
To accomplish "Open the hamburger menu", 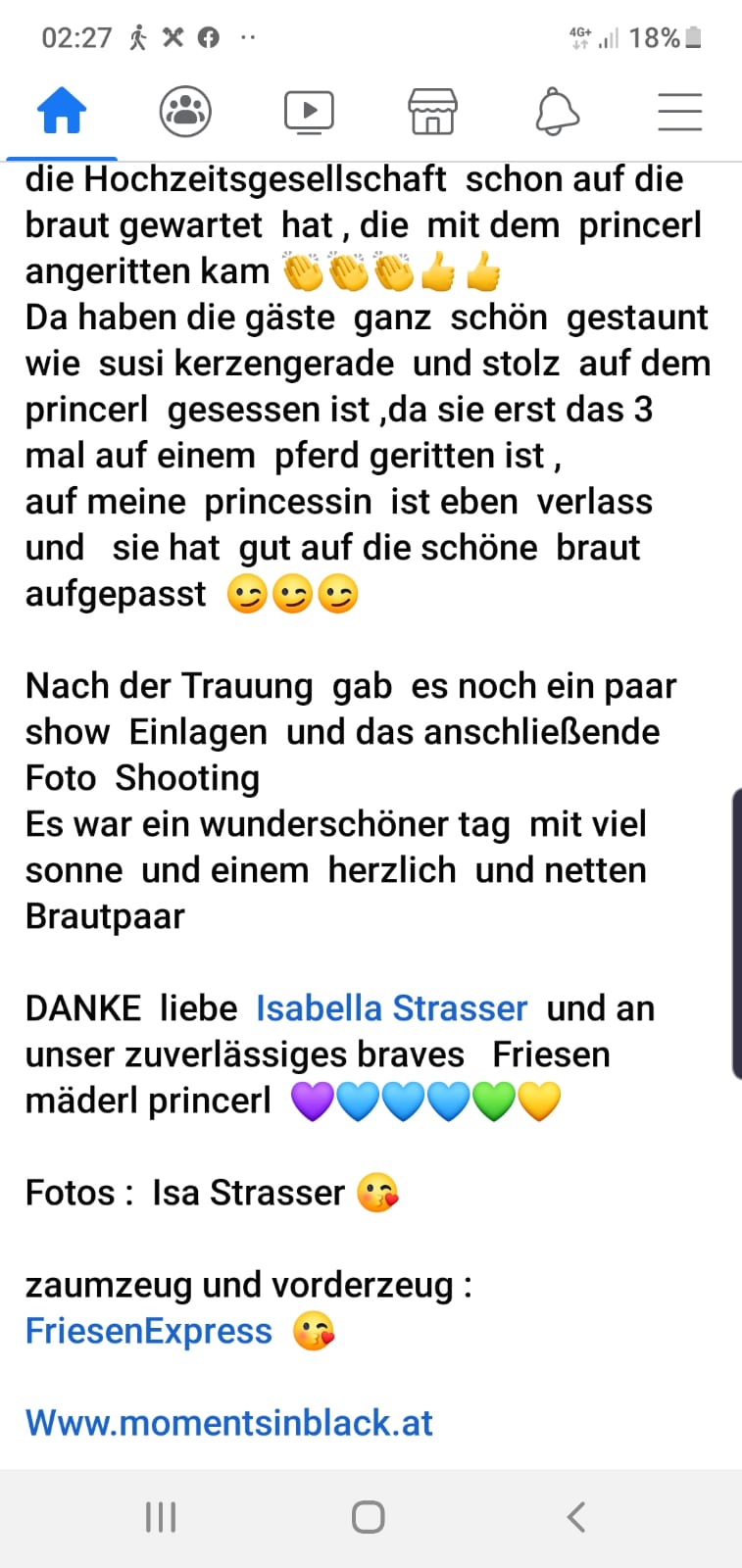I will 679,111.
